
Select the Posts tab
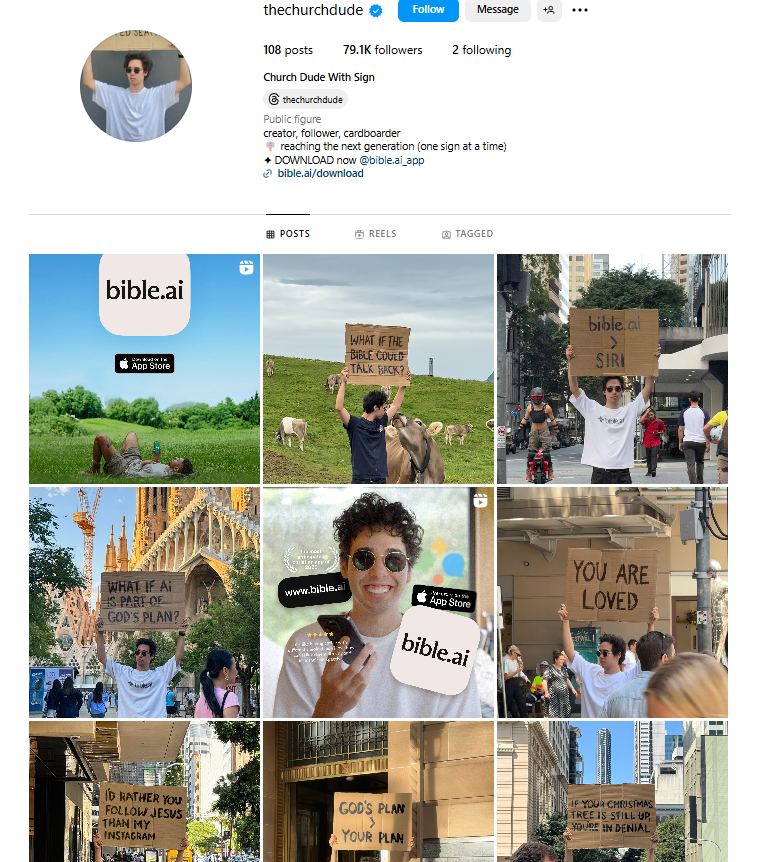coord(288,234)
